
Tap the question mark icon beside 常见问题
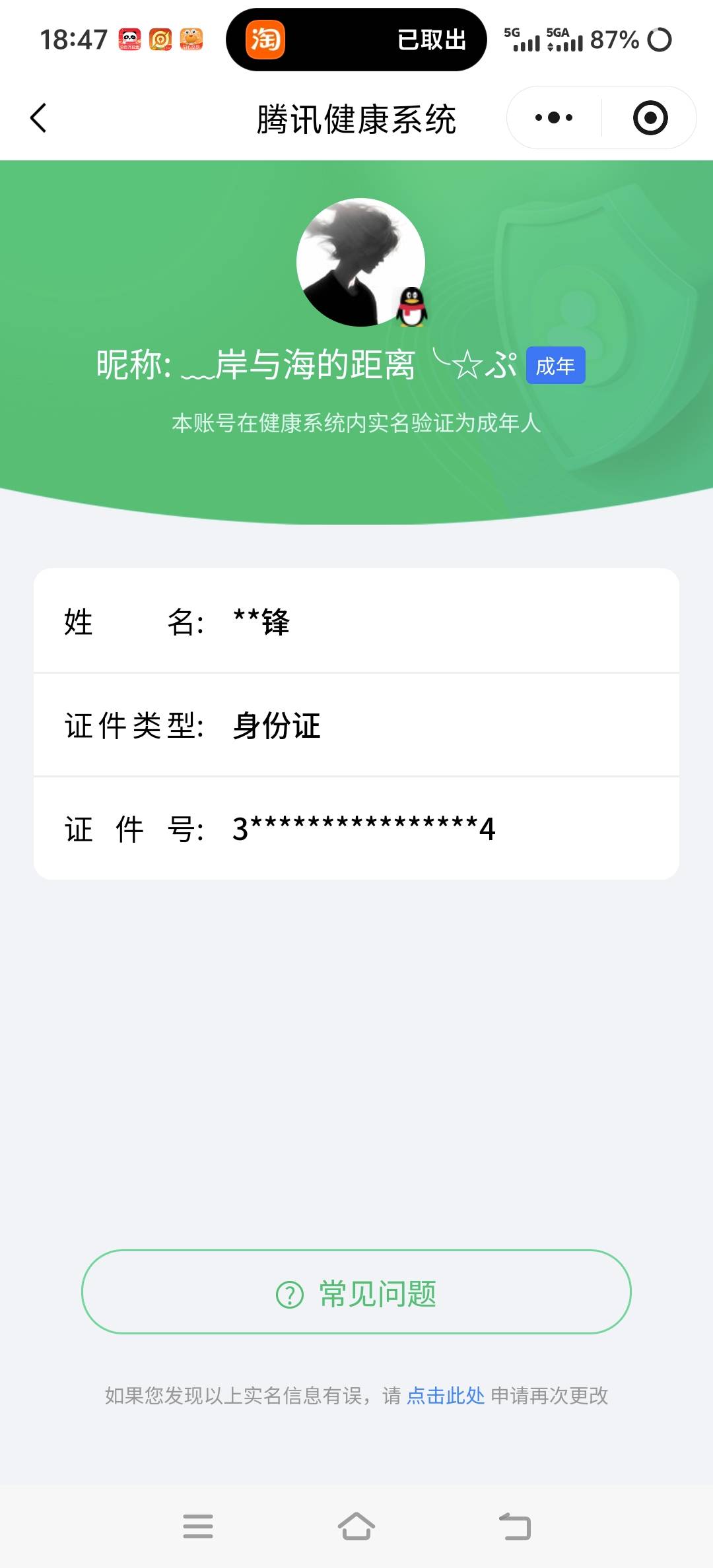(288, 1292)
